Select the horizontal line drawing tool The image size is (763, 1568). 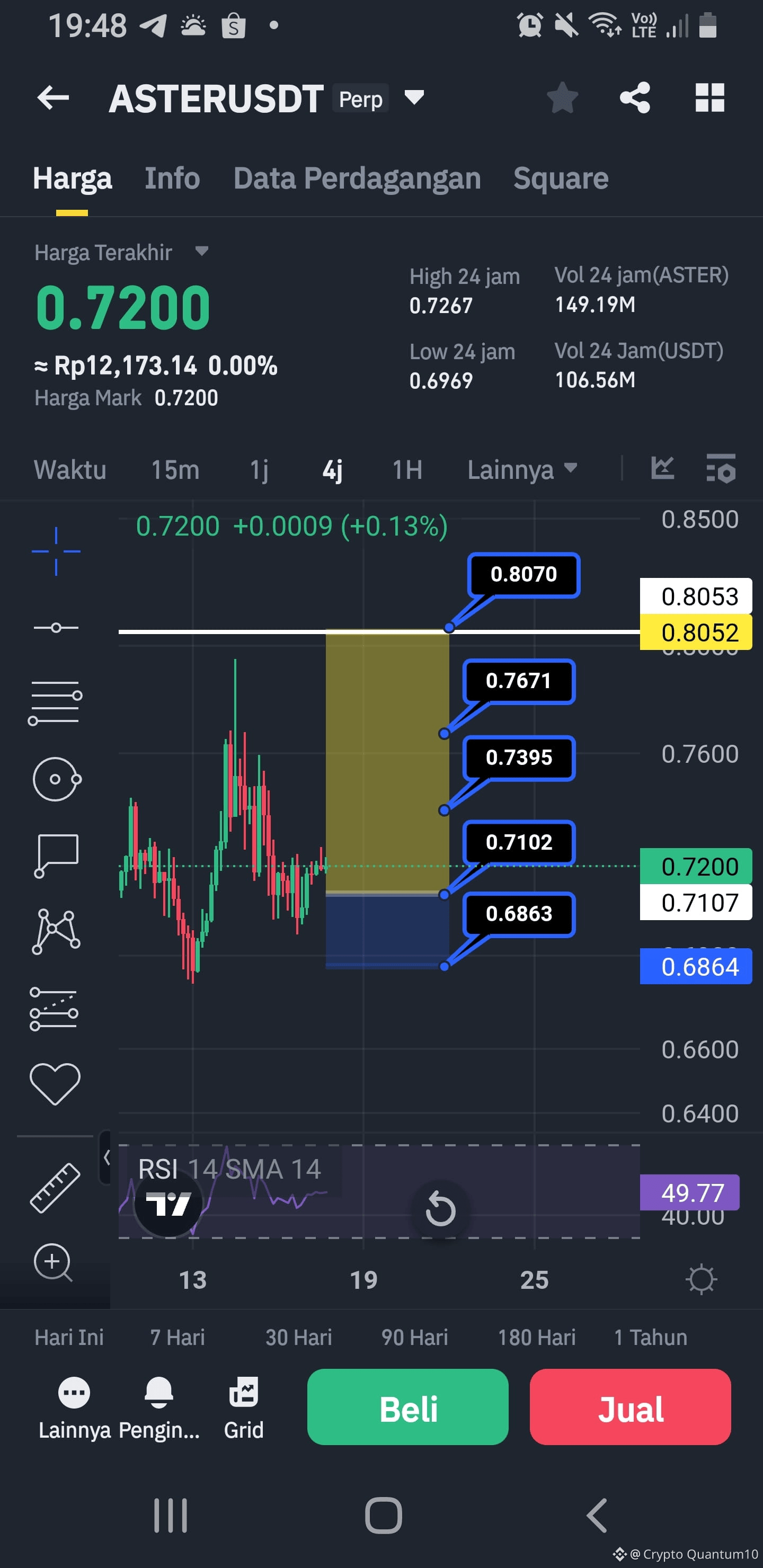pos(56,627)
